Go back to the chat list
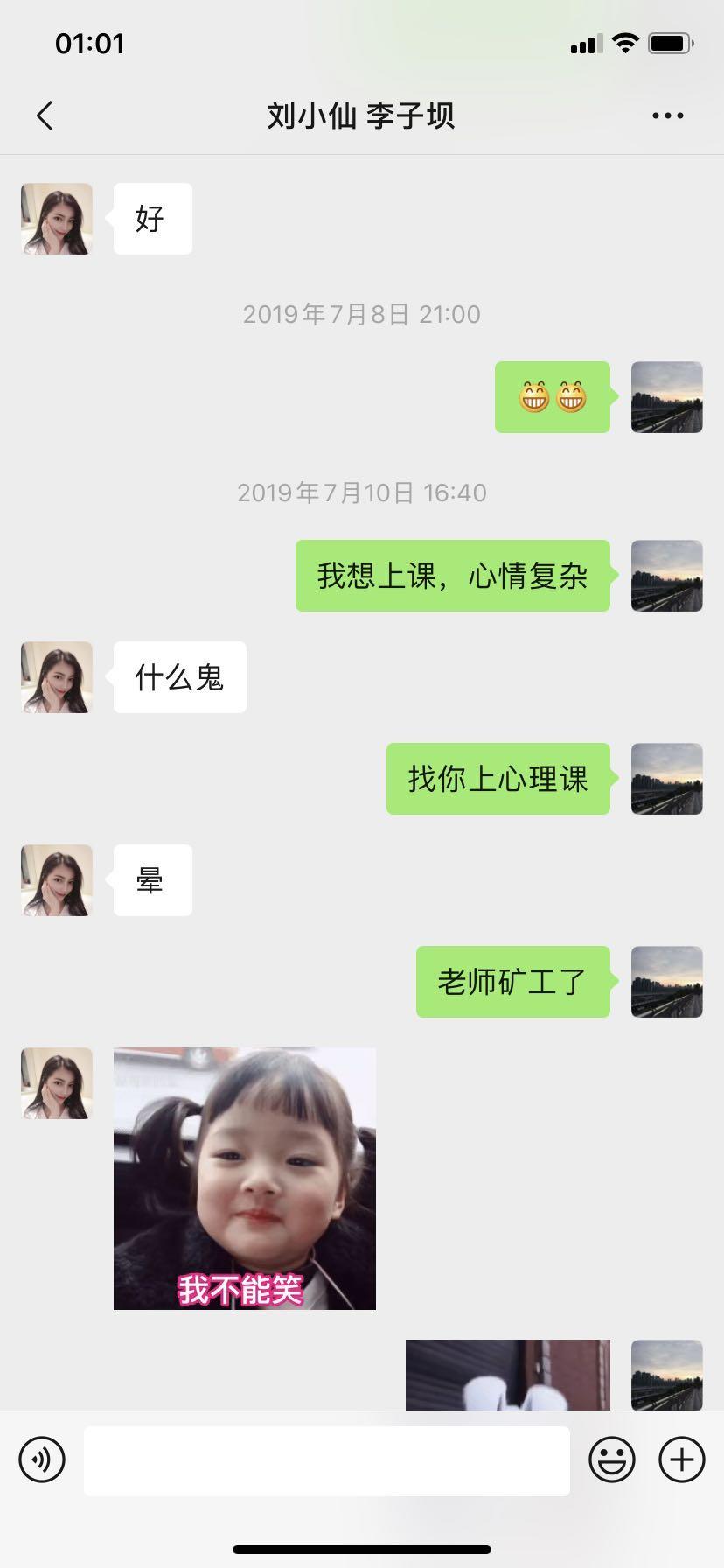 [45, 115]
